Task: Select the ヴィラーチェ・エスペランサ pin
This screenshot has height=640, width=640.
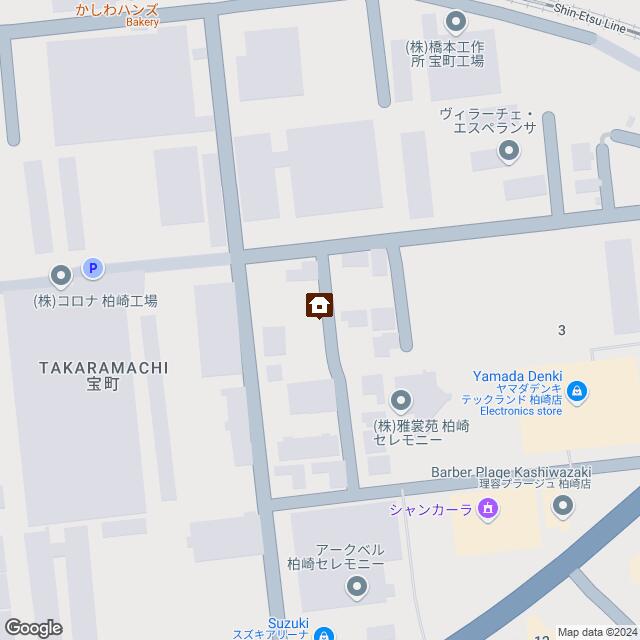Action: coord(509,152)
